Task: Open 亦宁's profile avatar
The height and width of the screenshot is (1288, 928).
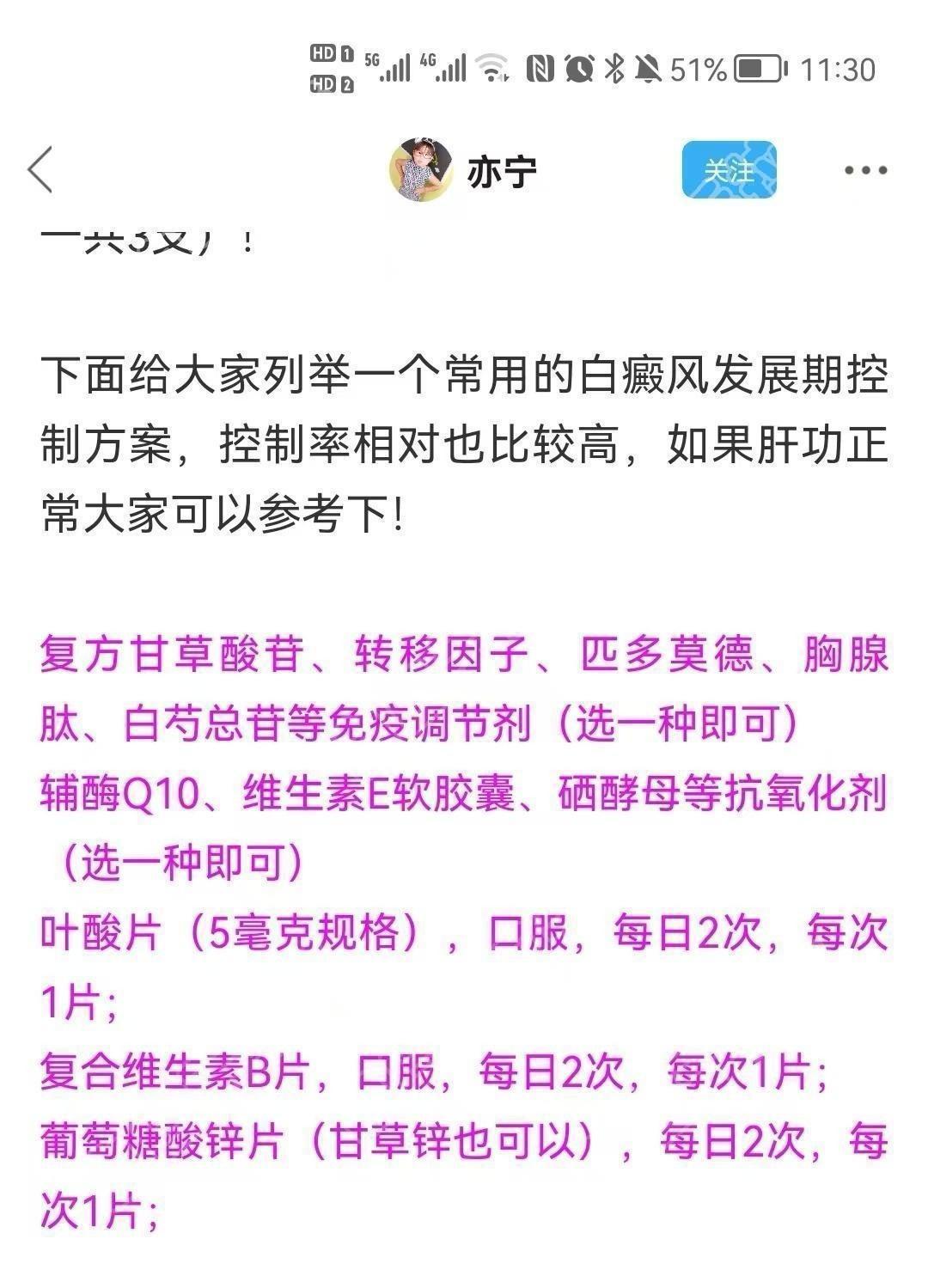Action: point(421,169)
